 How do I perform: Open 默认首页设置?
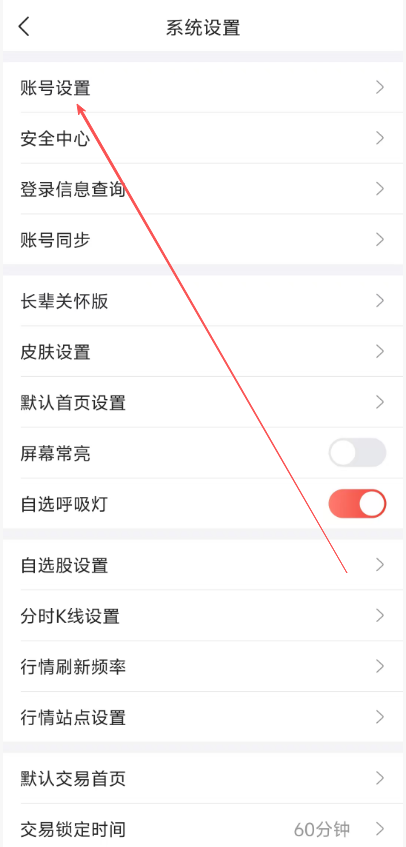pos(203,402)
